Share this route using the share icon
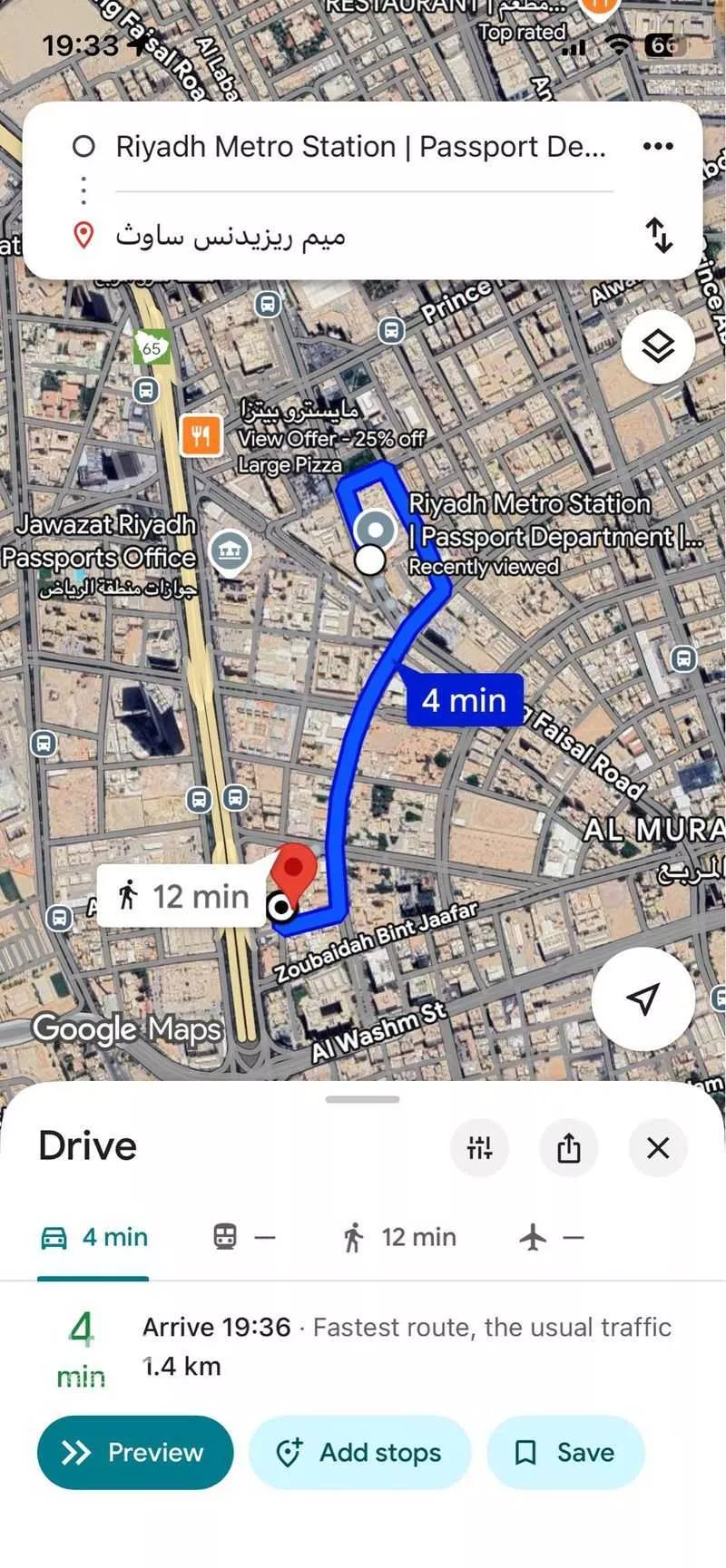Image resolution: width=726 pixels, height=1568 pixels. [568, 1148]
